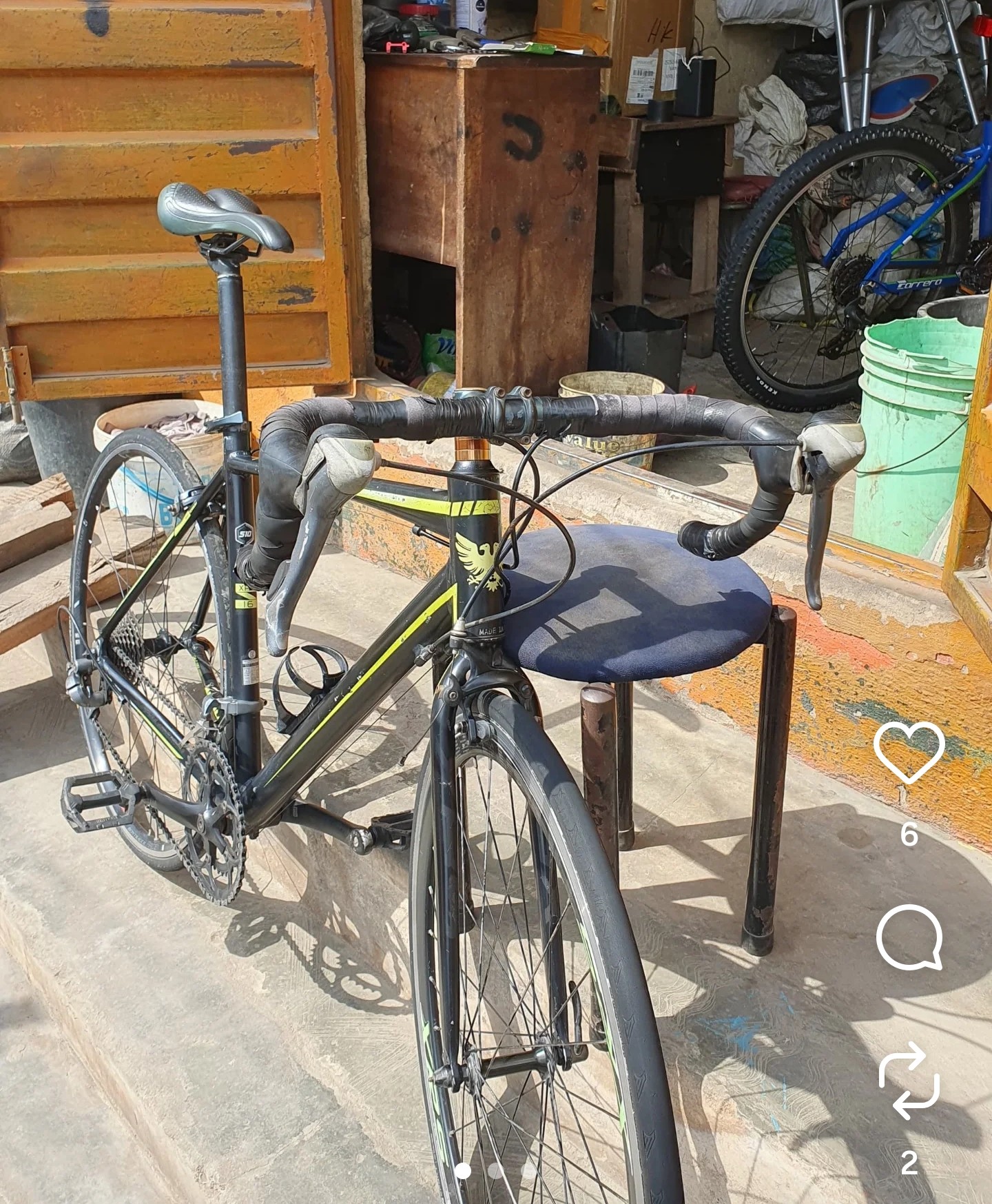Repost this bicycle photo

pos(909,1080)
